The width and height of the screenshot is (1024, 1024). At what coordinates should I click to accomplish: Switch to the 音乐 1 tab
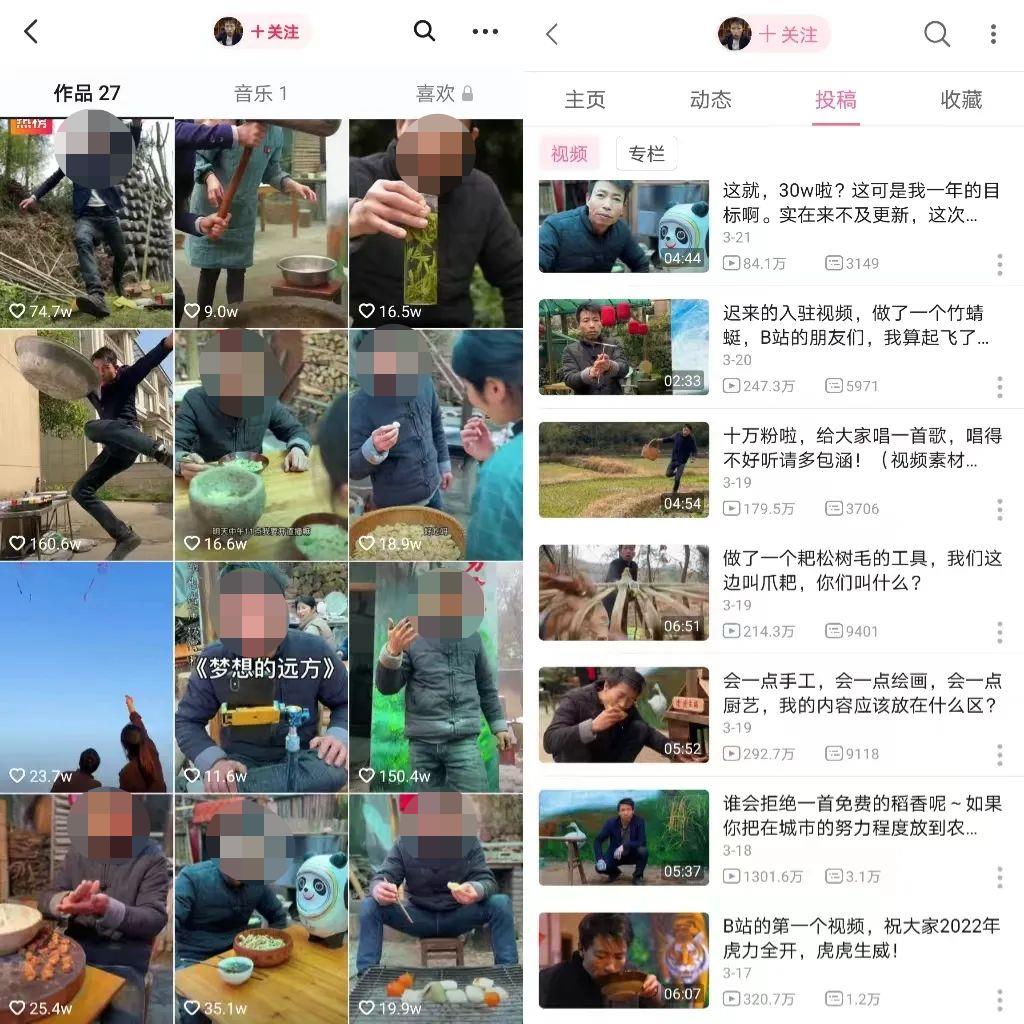coord(260,94)
